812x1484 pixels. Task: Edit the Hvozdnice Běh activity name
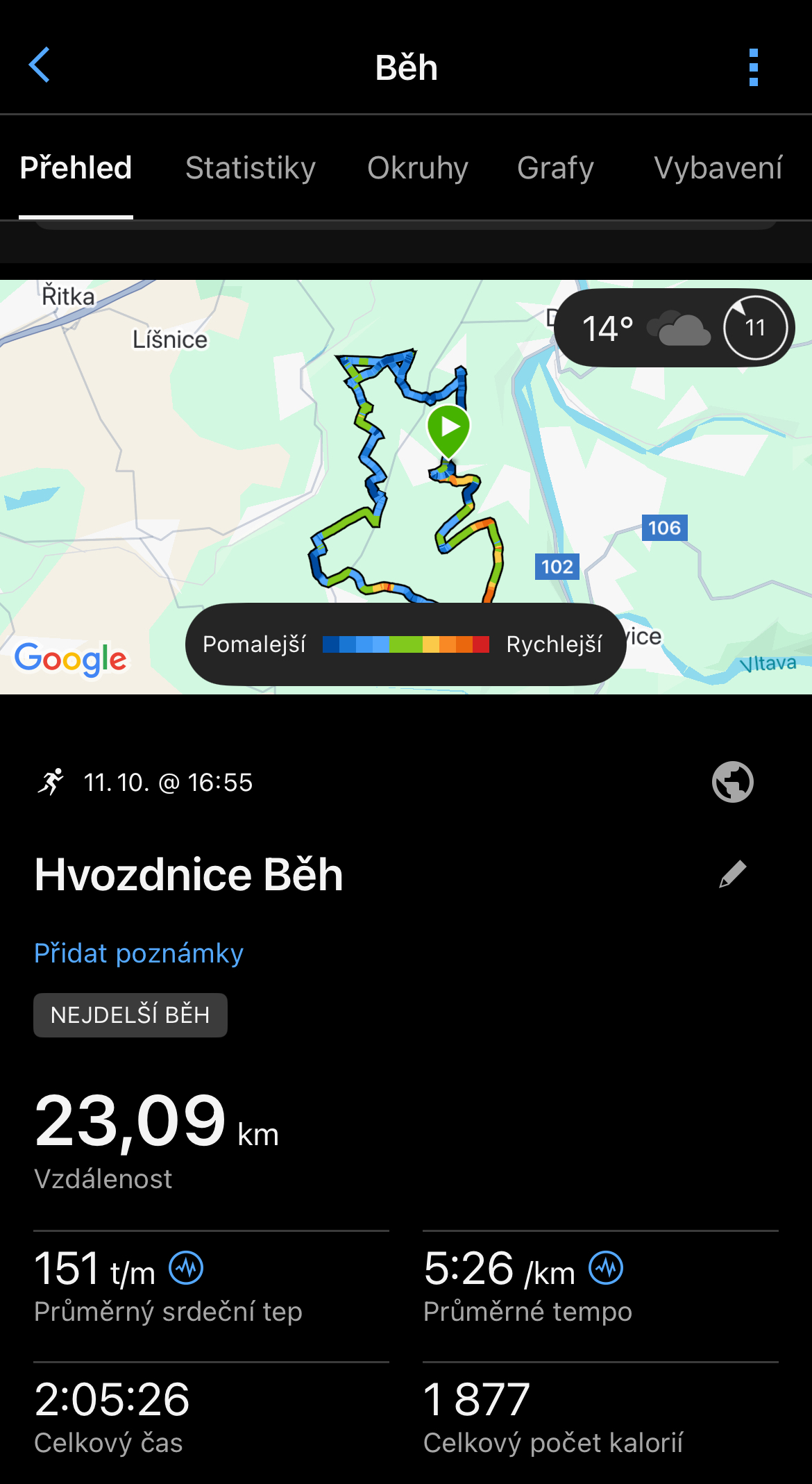click(732, 874)
